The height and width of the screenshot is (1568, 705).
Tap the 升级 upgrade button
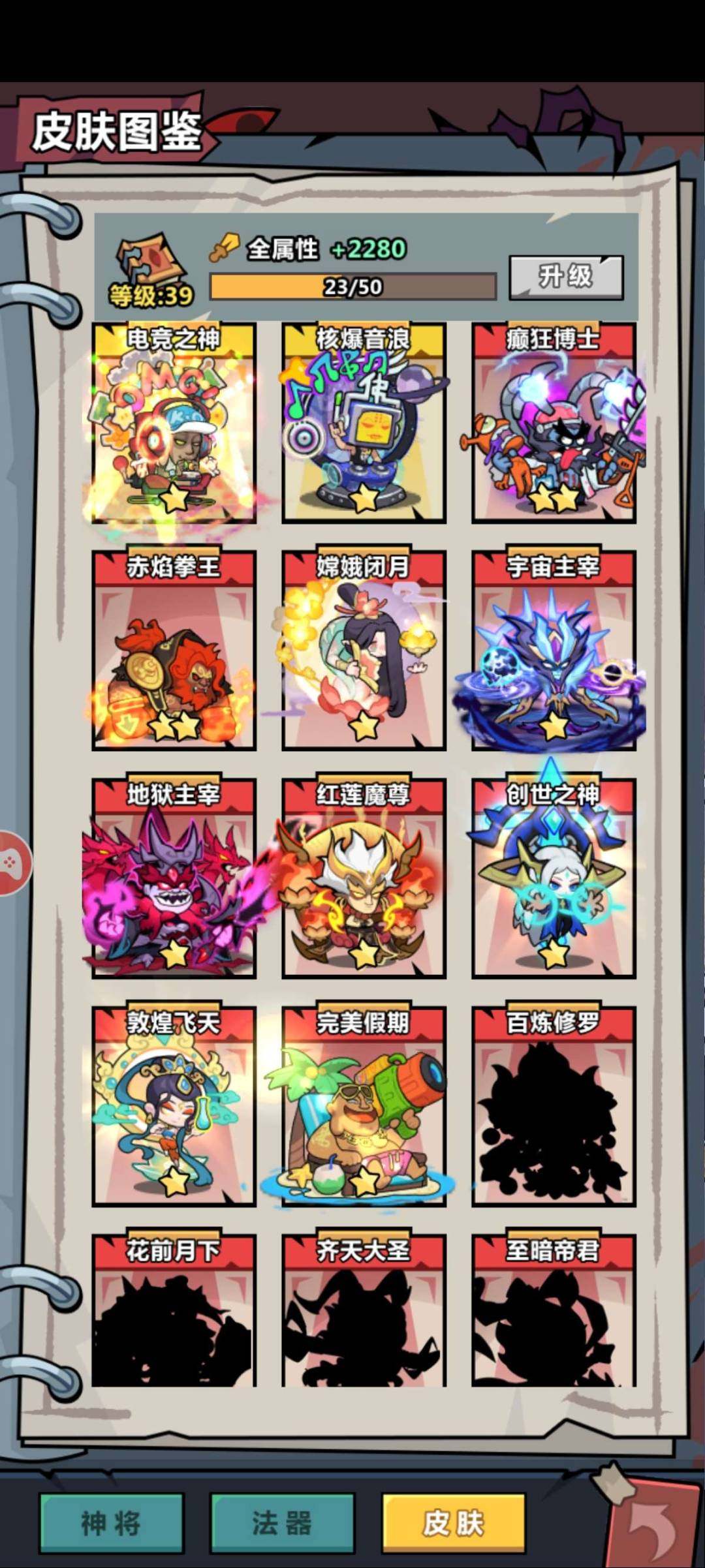566,277
